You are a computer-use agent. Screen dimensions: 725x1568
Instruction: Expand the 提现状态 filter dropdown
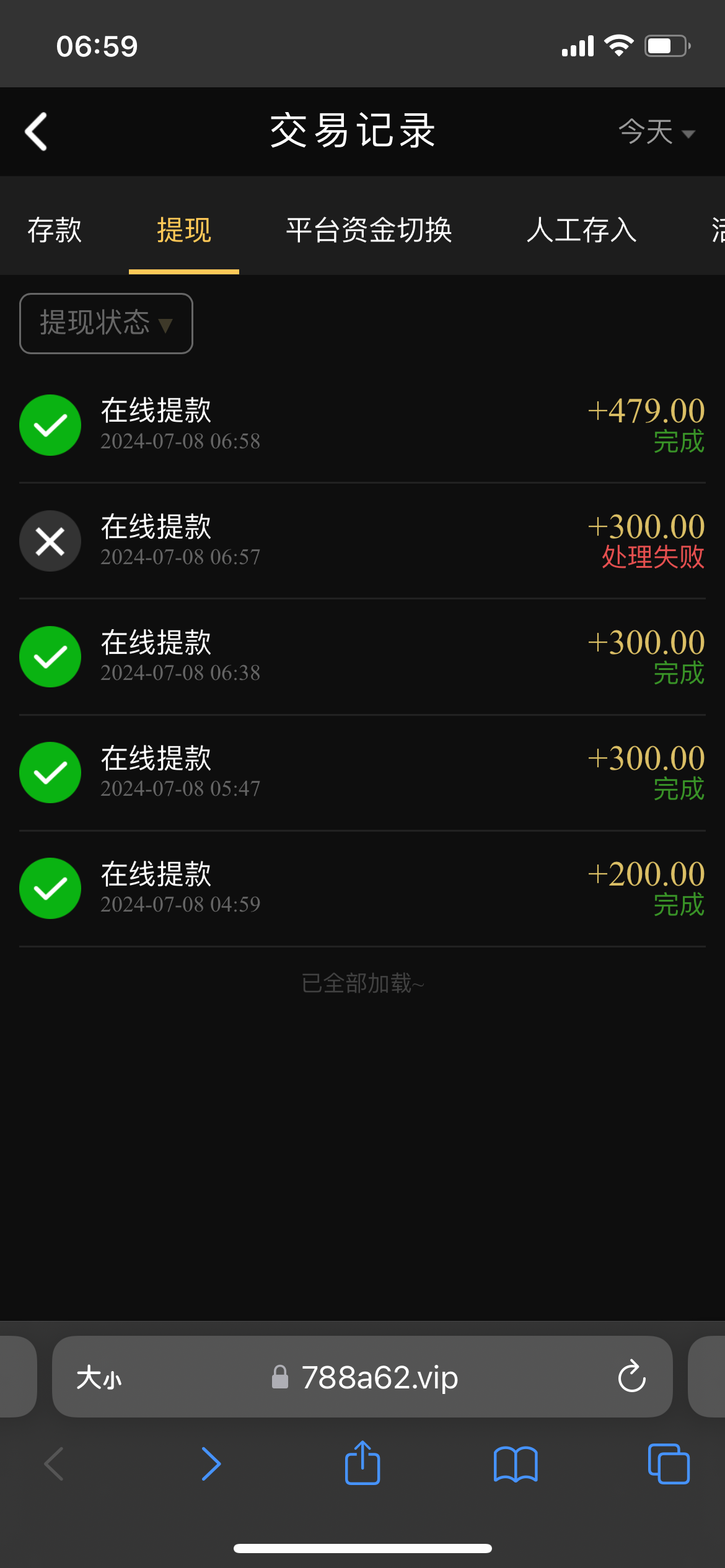[106, 323]
